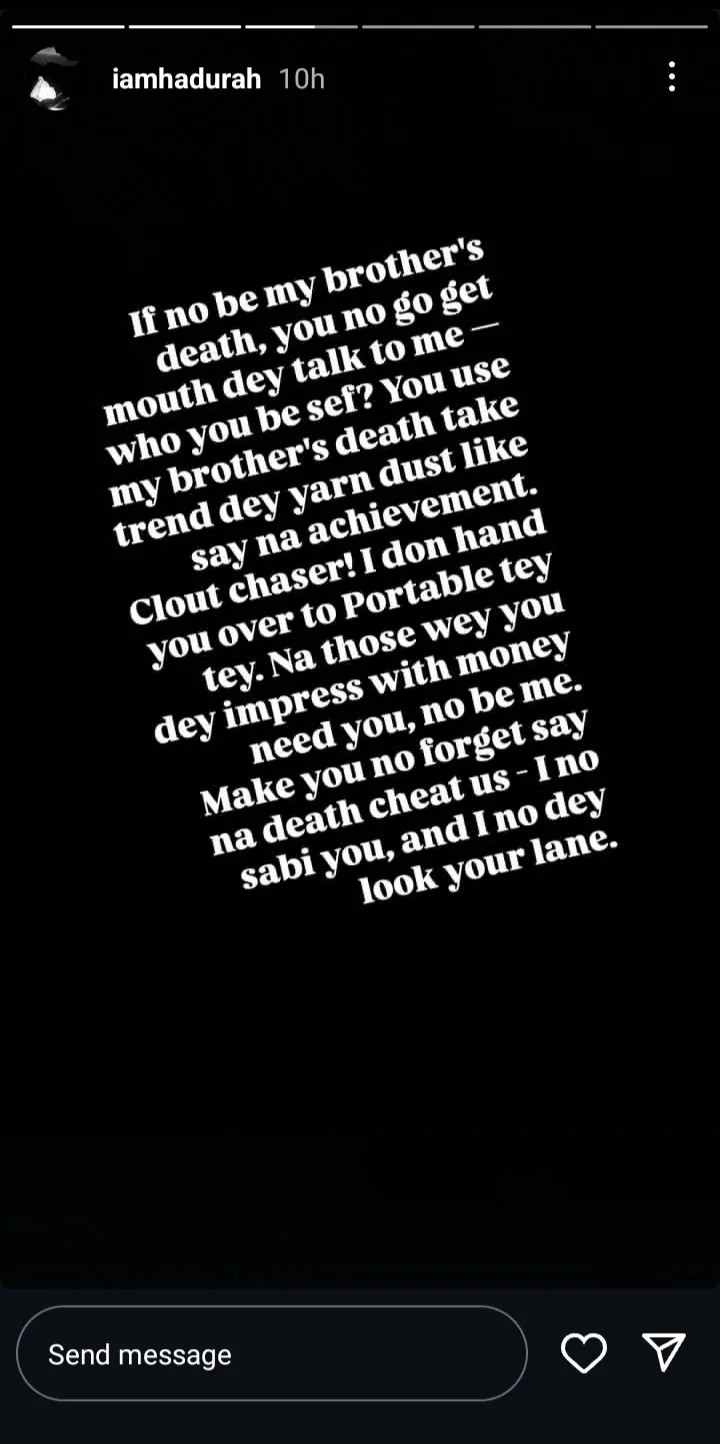The height and width of the screenshot is (1444, 720).
Task: Like this story with the heart
Action: click(584, 1353)
